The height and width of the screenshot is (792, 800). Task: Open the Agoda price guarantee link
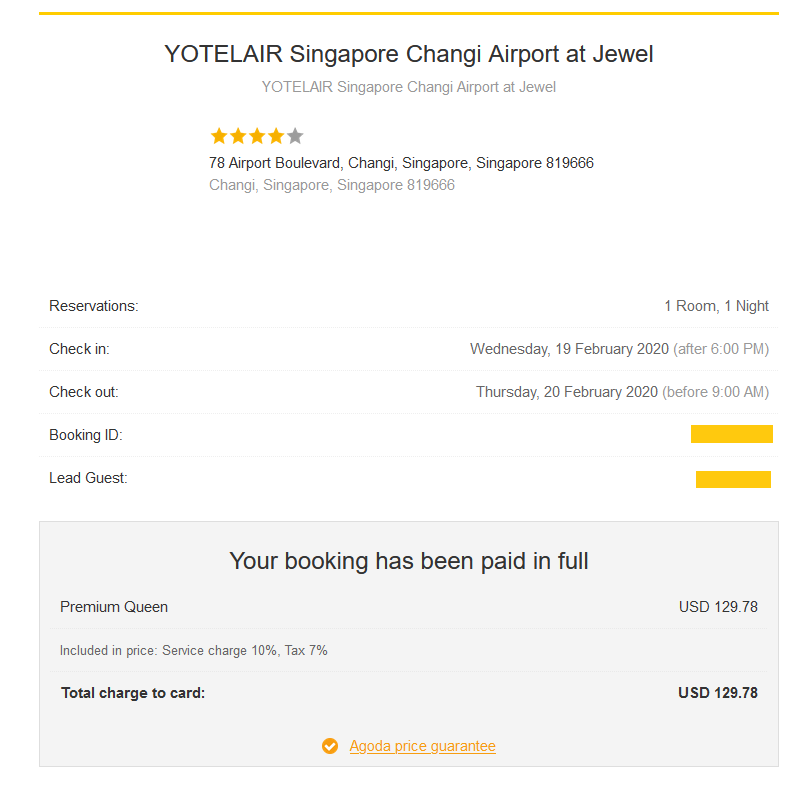point(422,746)
